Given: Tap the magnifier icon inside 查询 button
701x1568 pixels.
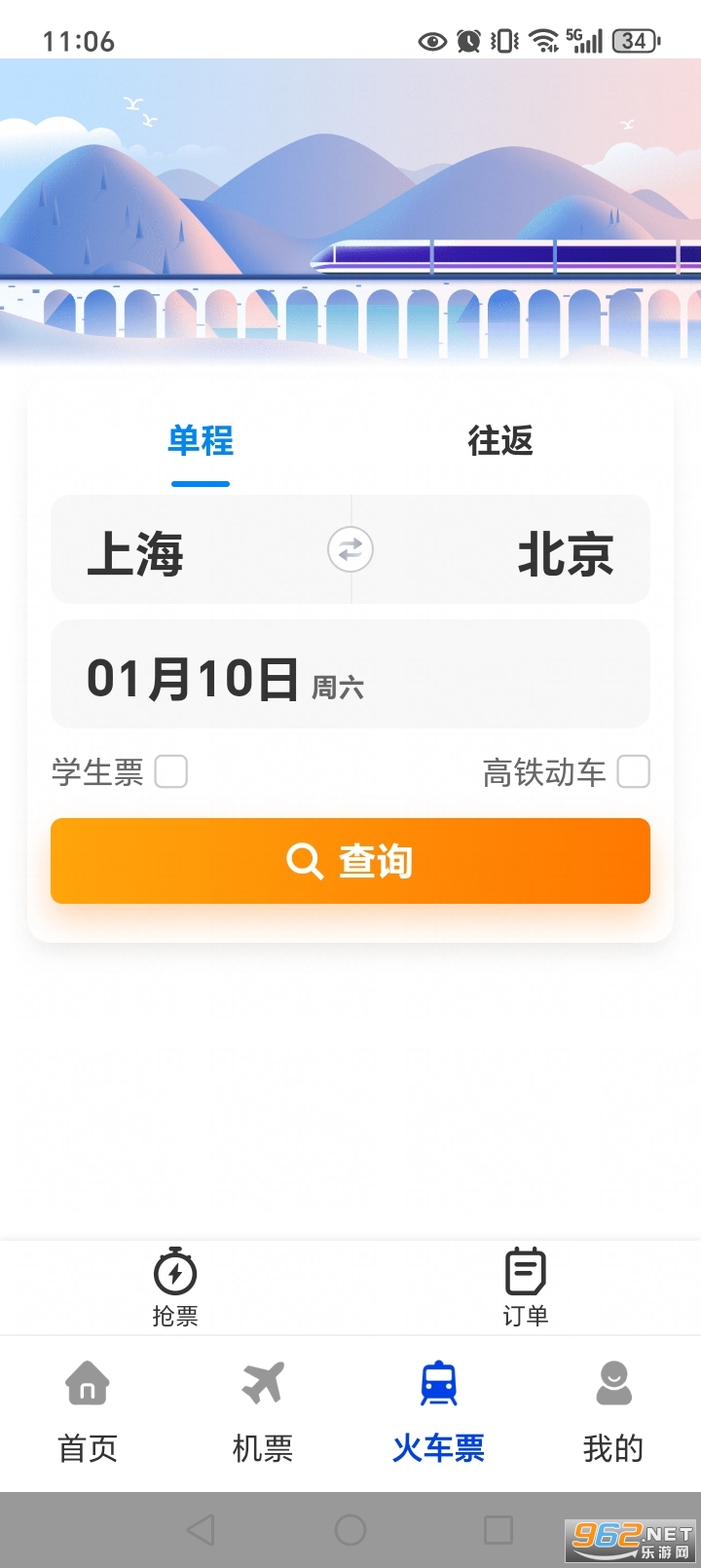Looking at the screenshot, I should point(304,861).
